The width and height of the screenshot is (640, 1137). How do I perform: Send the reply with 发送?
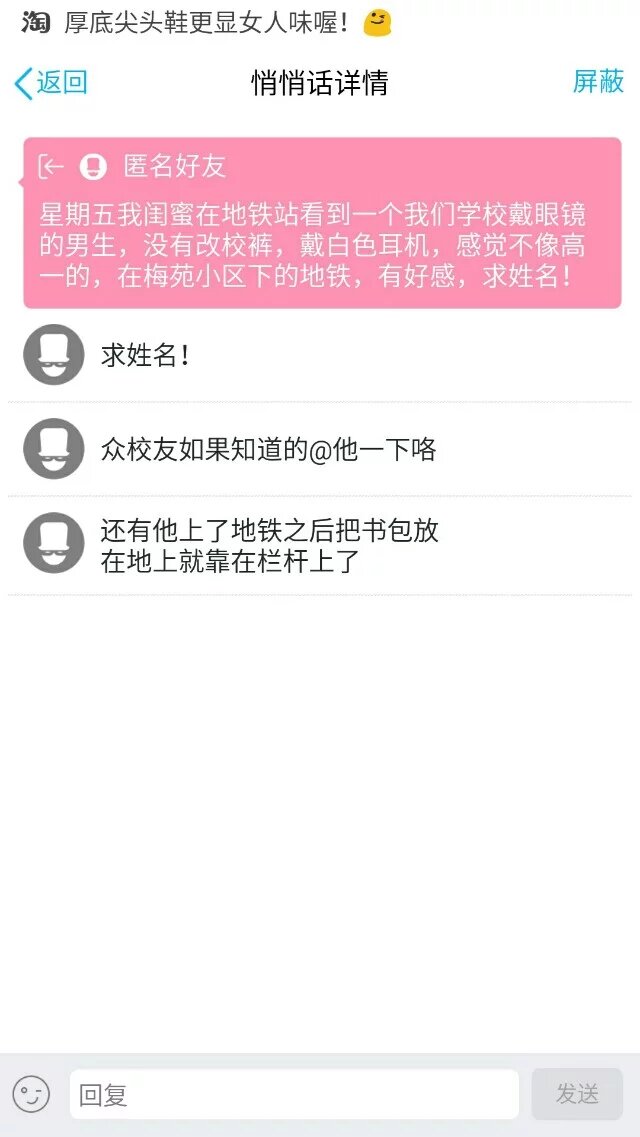pyautogui.click(x=577, y=1094)
